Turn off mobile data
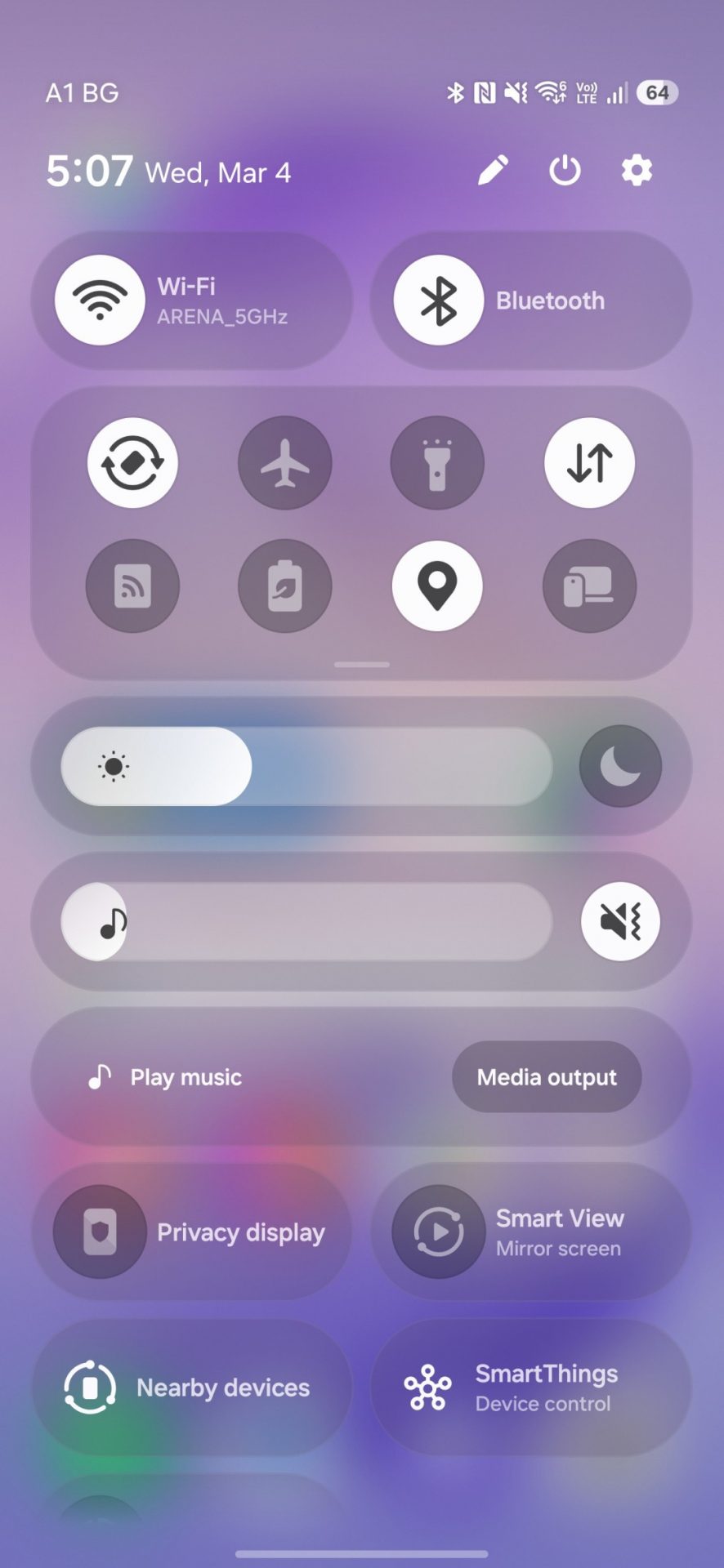 click(589, 463)
